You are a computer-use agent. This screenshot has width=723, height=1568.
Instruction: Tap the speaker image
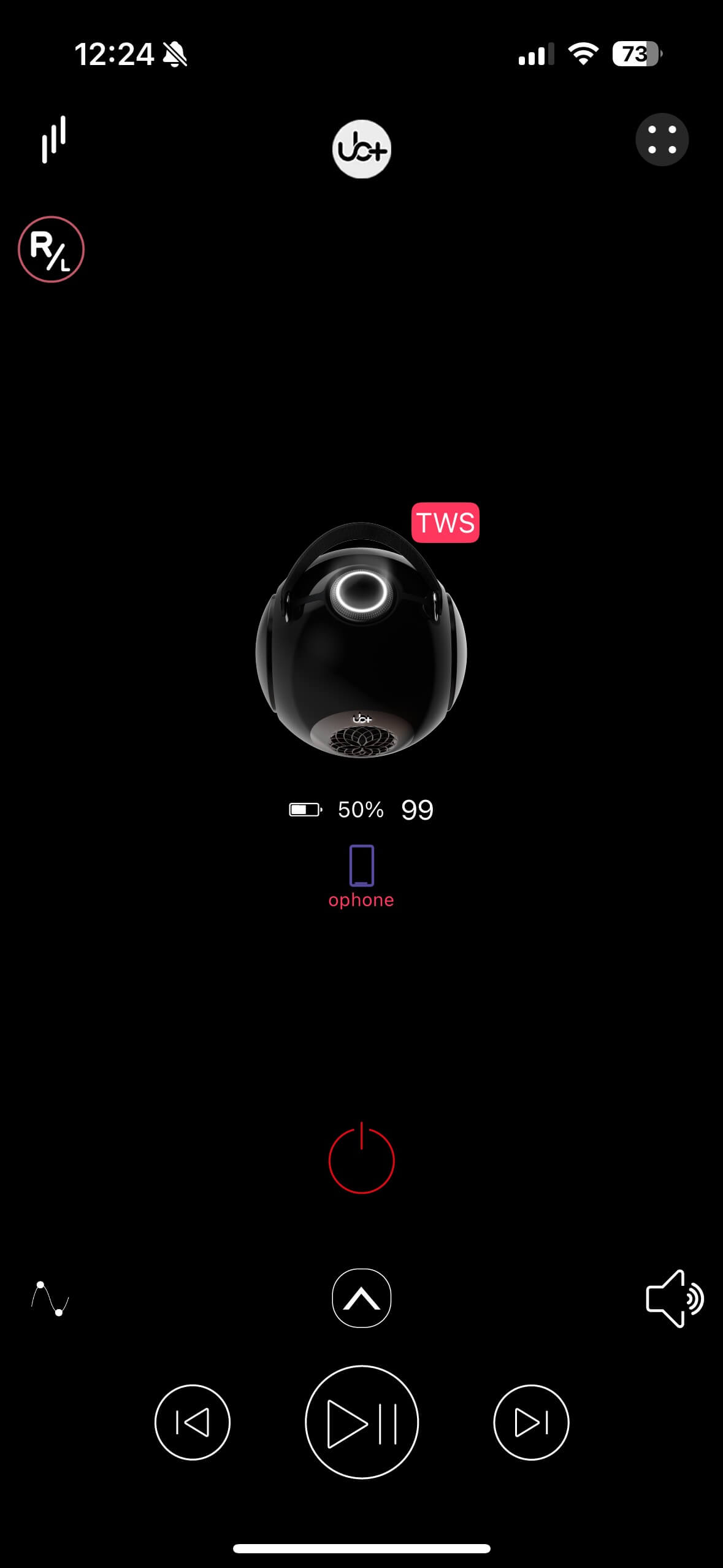(x=361, y=641)
